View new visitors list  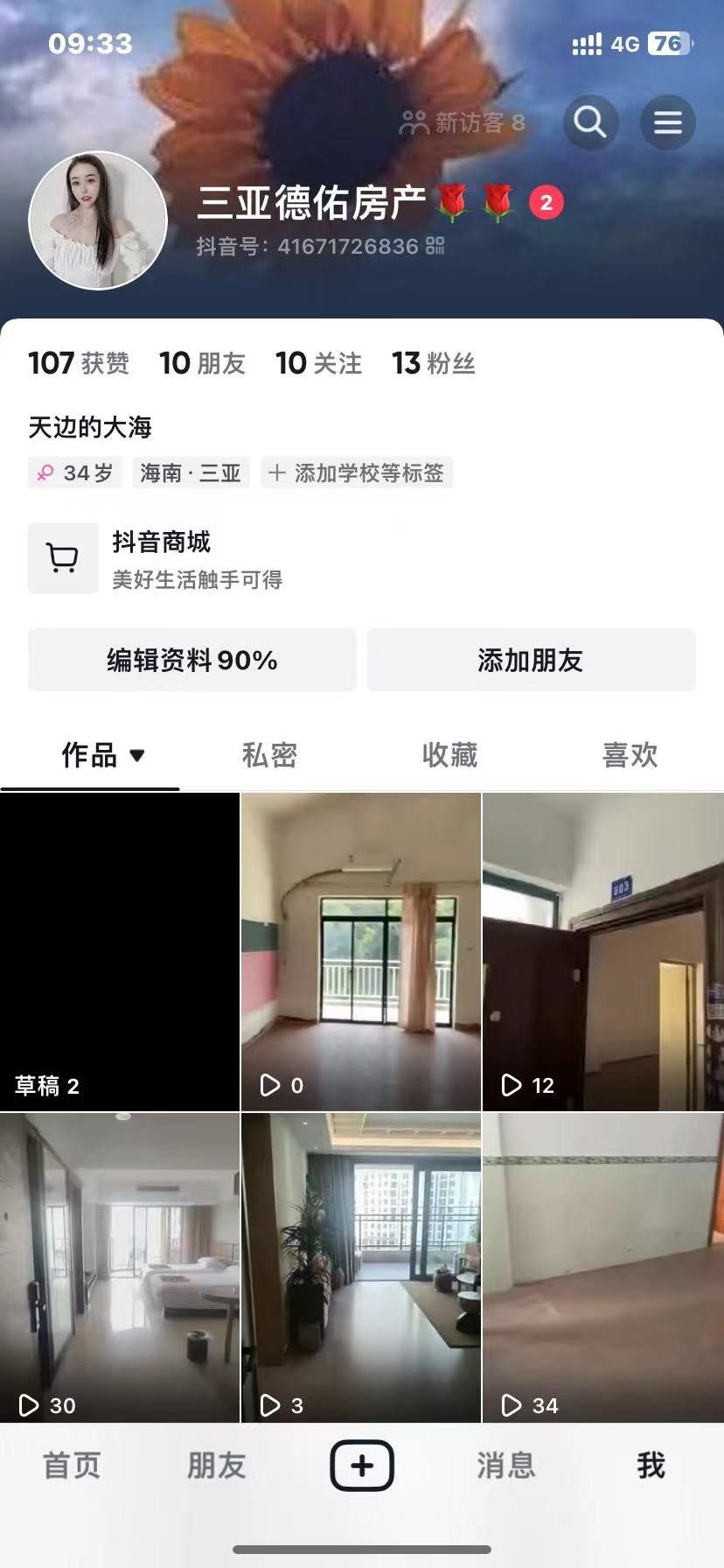pyautogui.click(x=462, y=122)
